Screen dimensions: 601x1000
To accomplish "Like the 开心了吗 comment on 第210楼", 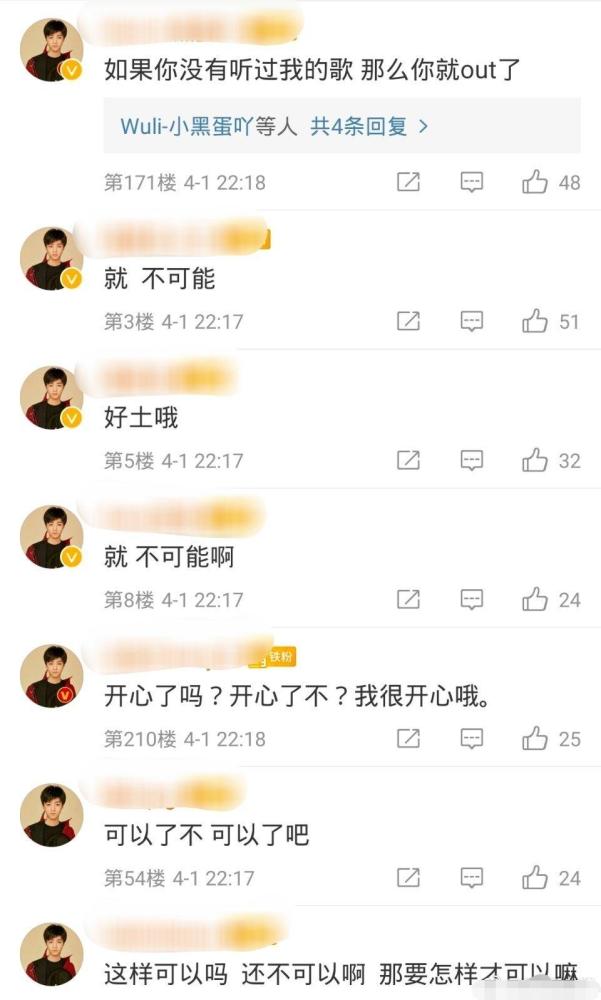I will [535, 739].
